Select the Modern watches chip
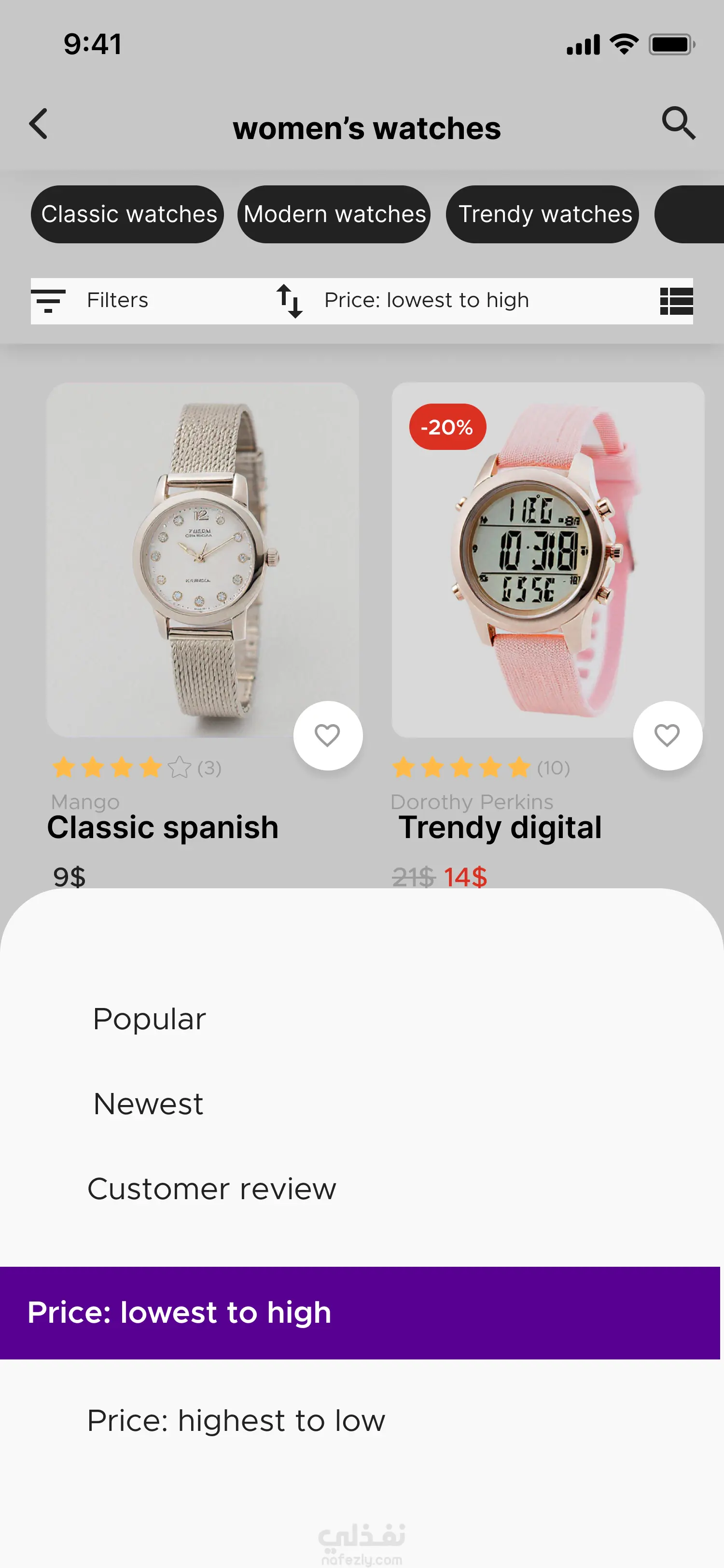Screen dimensions: 724x1568 coord(334,214)
